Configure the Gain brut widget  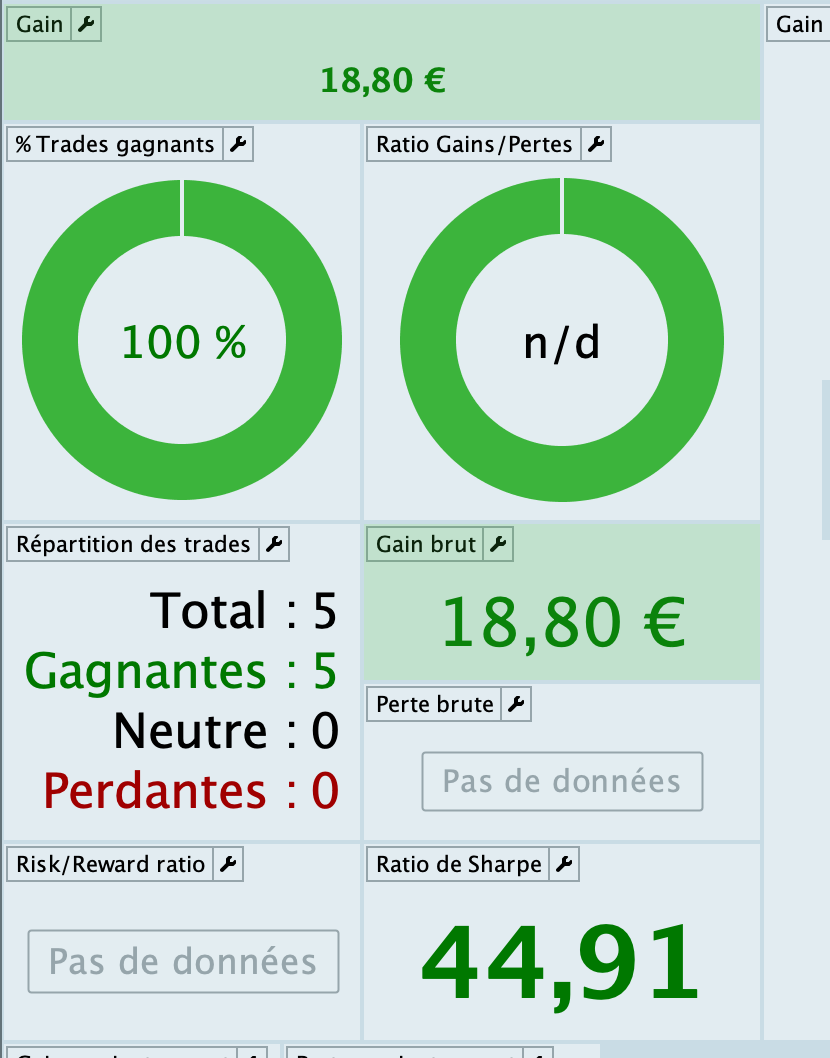click(x=498, y=545)
